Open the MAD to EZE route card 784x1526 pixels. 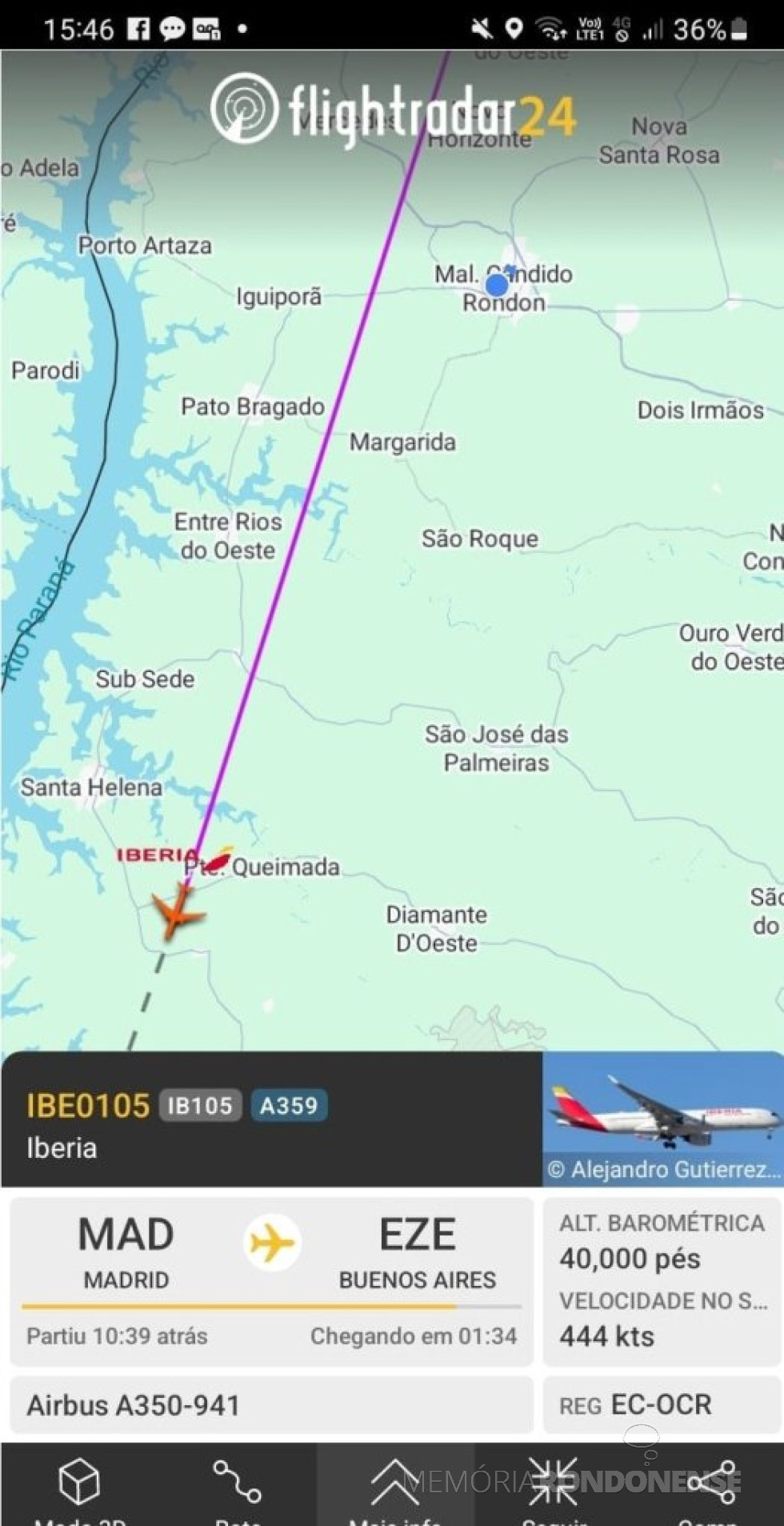(271, 1280)
